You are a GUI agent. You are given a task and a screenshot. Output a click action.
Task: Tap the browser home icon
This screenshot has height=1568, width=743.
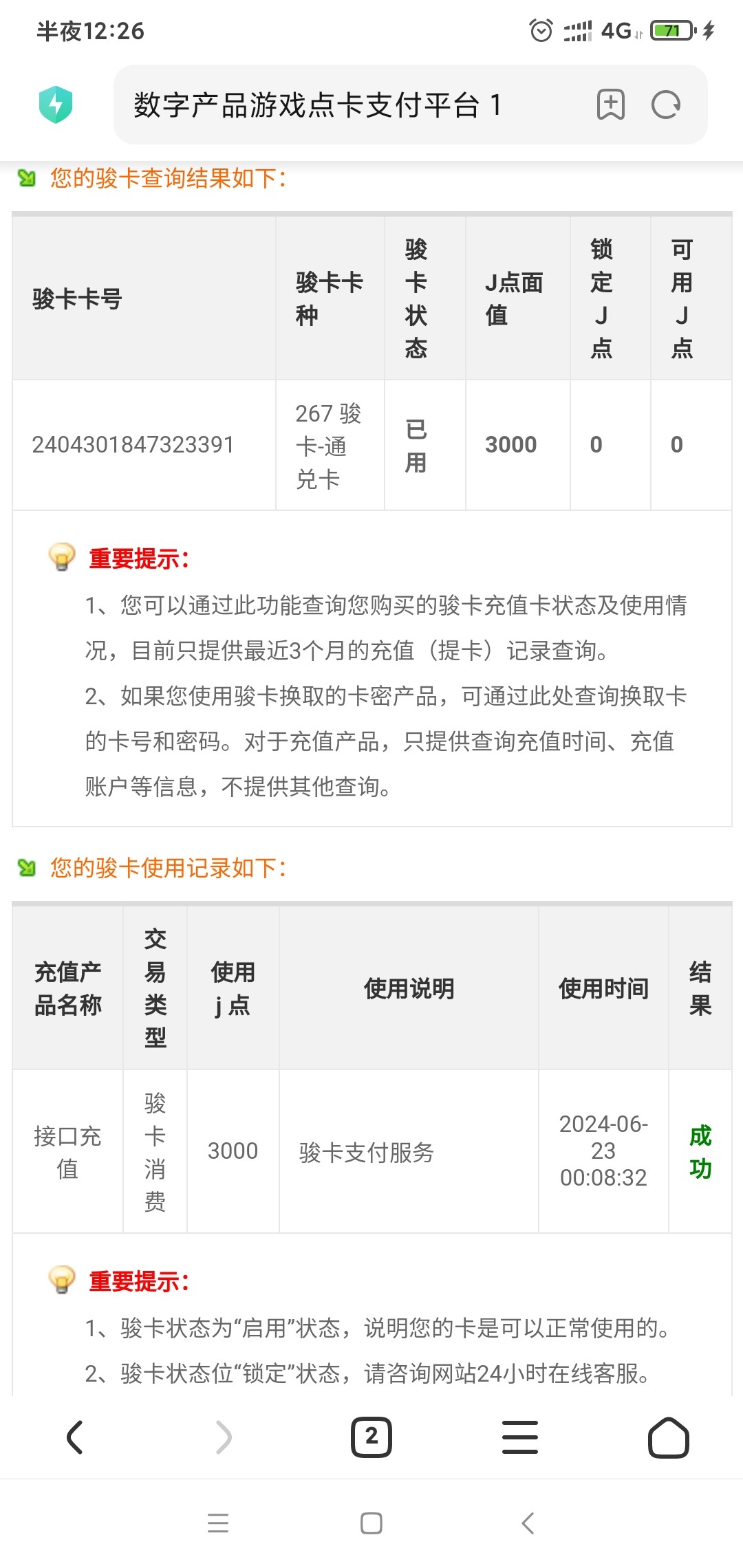[x=668, y=1436]
